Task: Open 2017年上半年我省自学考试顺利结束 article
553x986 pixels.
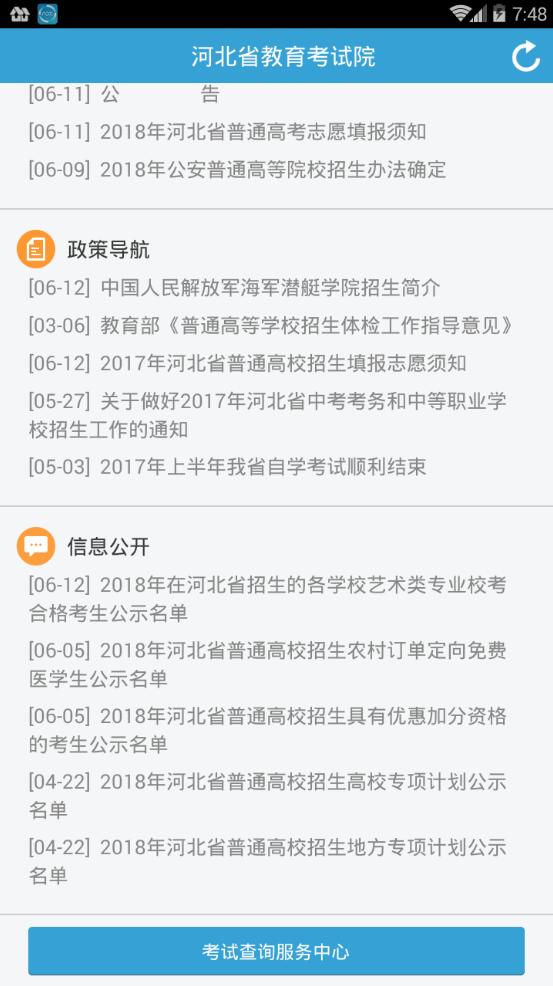Action: coord(227,467)
